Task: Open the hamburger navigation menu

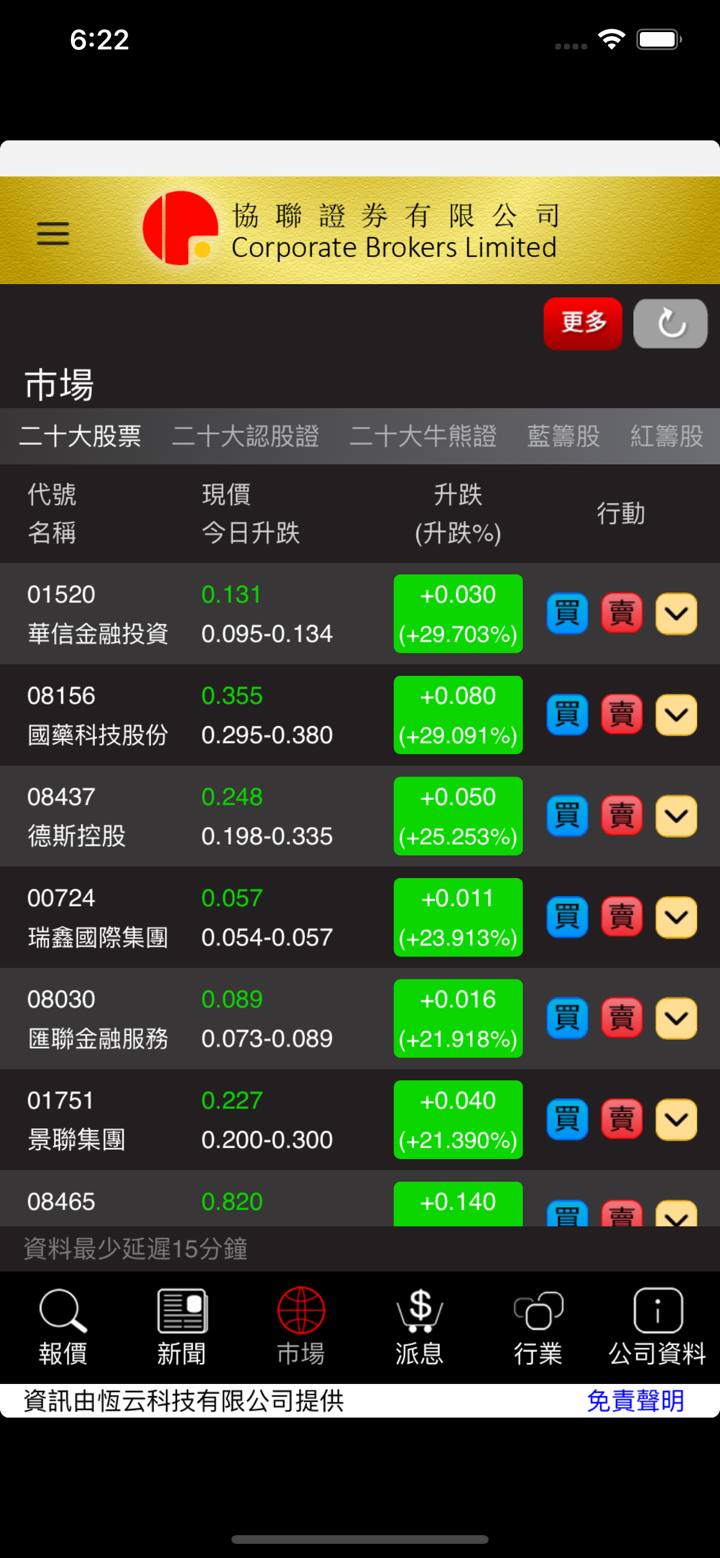Action: (x=52, y=233)
